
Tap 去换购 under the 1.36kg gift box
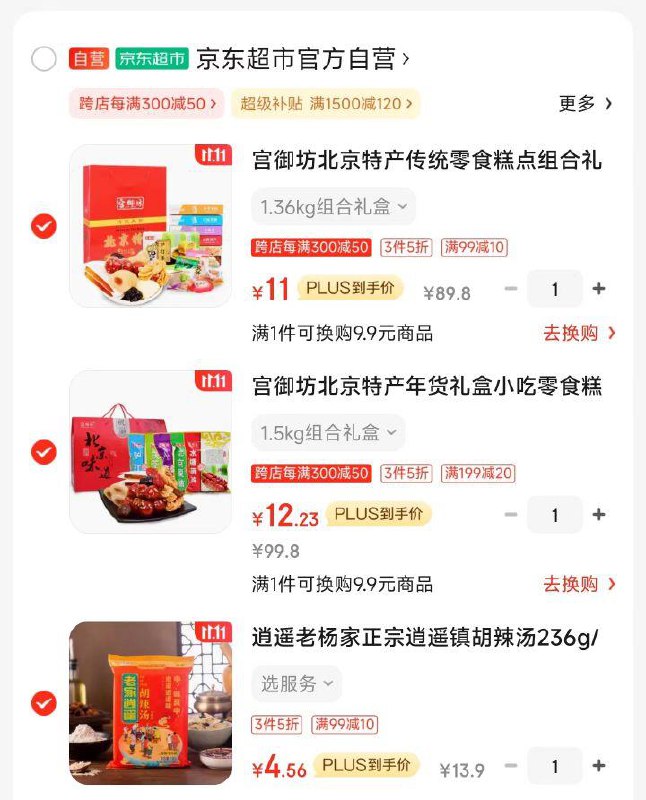point(579,333)
